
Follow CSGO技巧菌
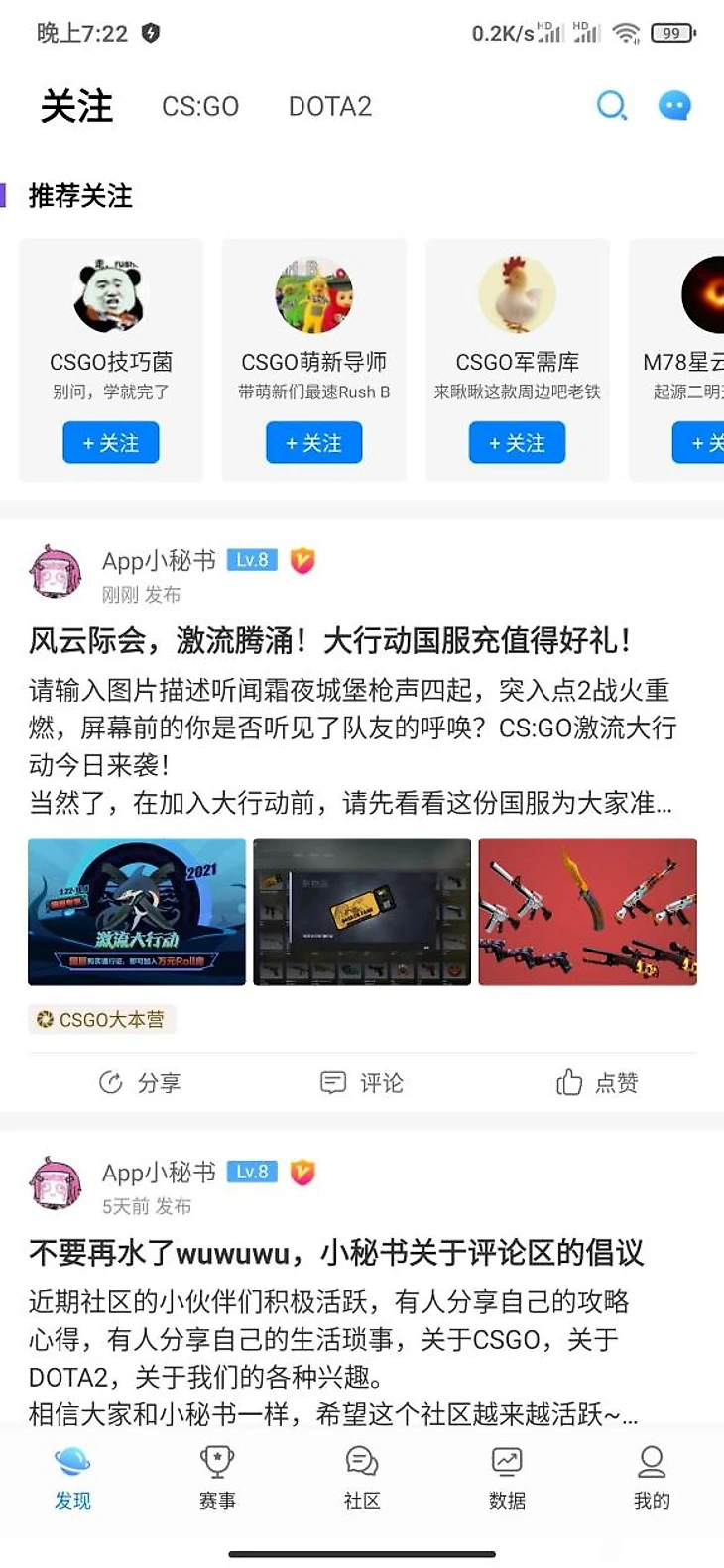(x=111, y=443)
